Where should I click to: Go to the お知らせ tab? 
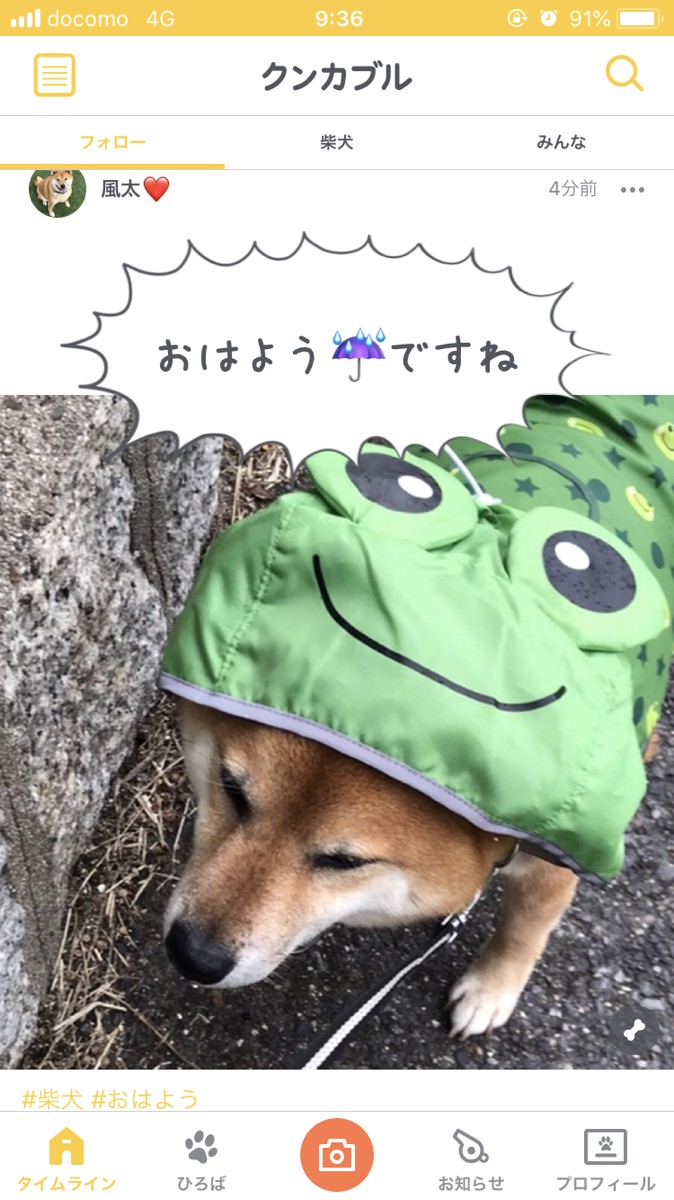471,1160
